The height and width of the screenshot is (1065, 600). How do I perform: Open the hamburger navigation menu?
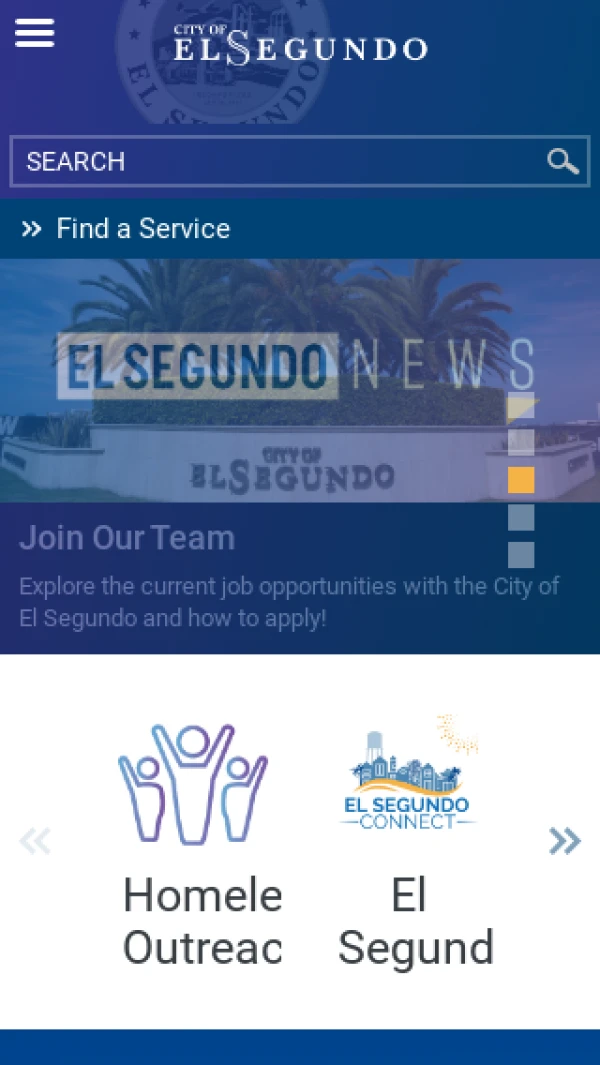(34, 33)
